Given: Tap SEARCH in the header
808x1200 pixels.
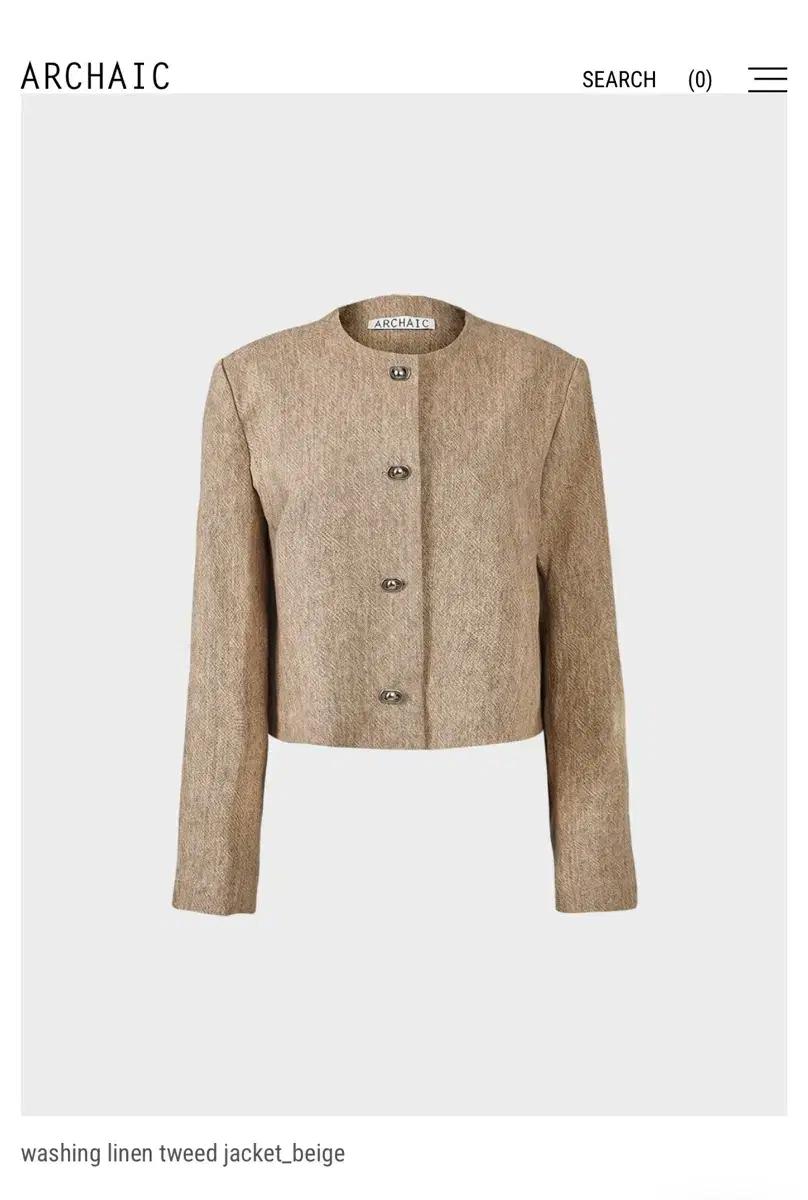Looking at the screenshot, I should pos(619,79).
